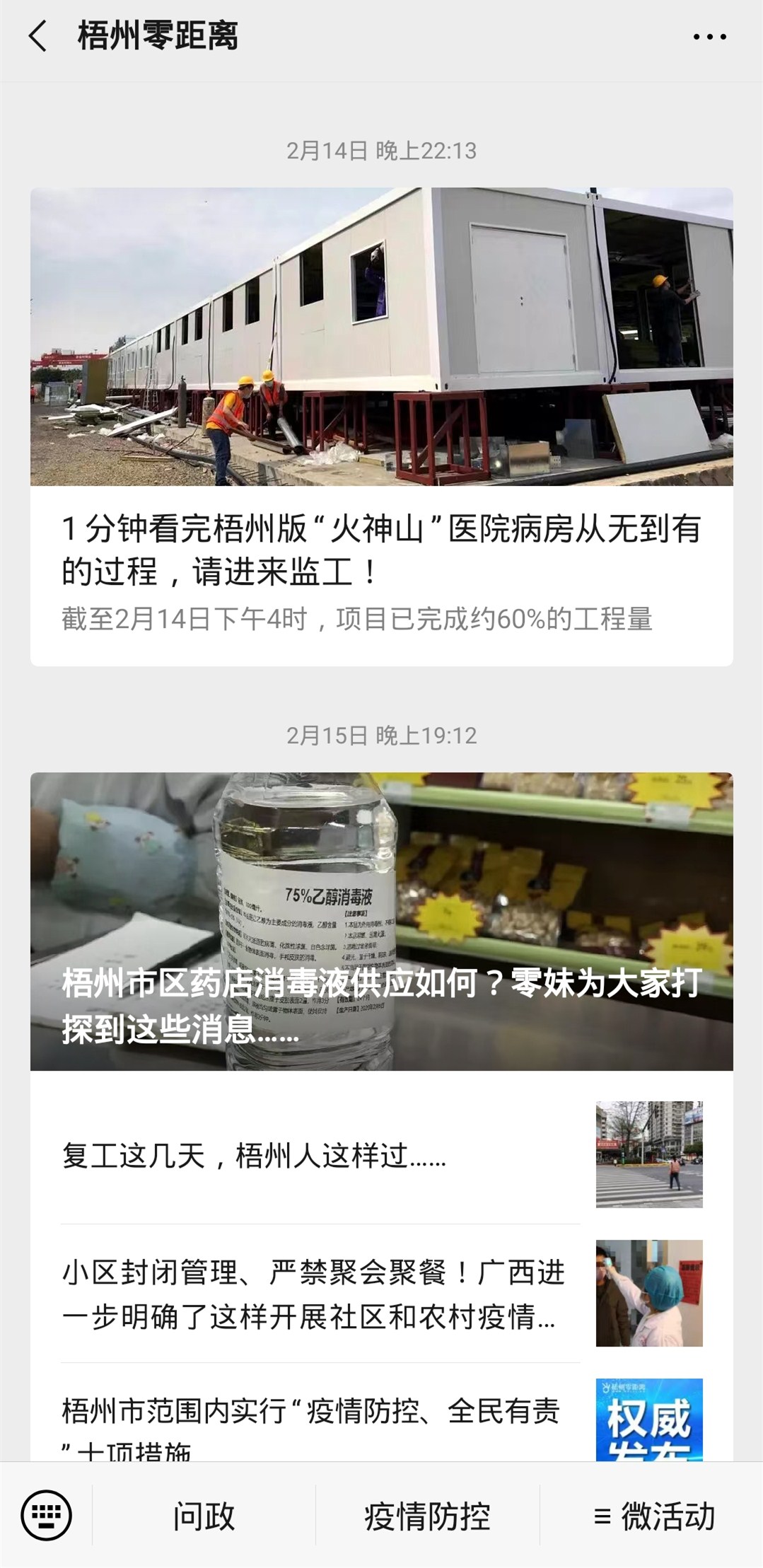
Task: Open the 火神山 hospital construction article
Action: coord(381,550)
